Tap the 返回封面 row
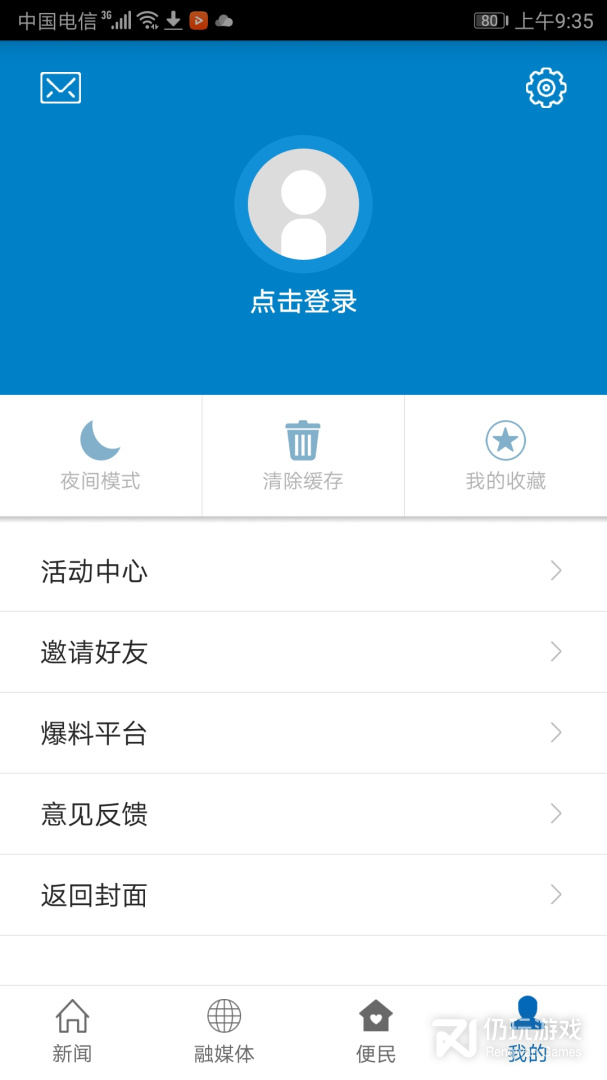The image size is (607, 1080). point(303,895)
